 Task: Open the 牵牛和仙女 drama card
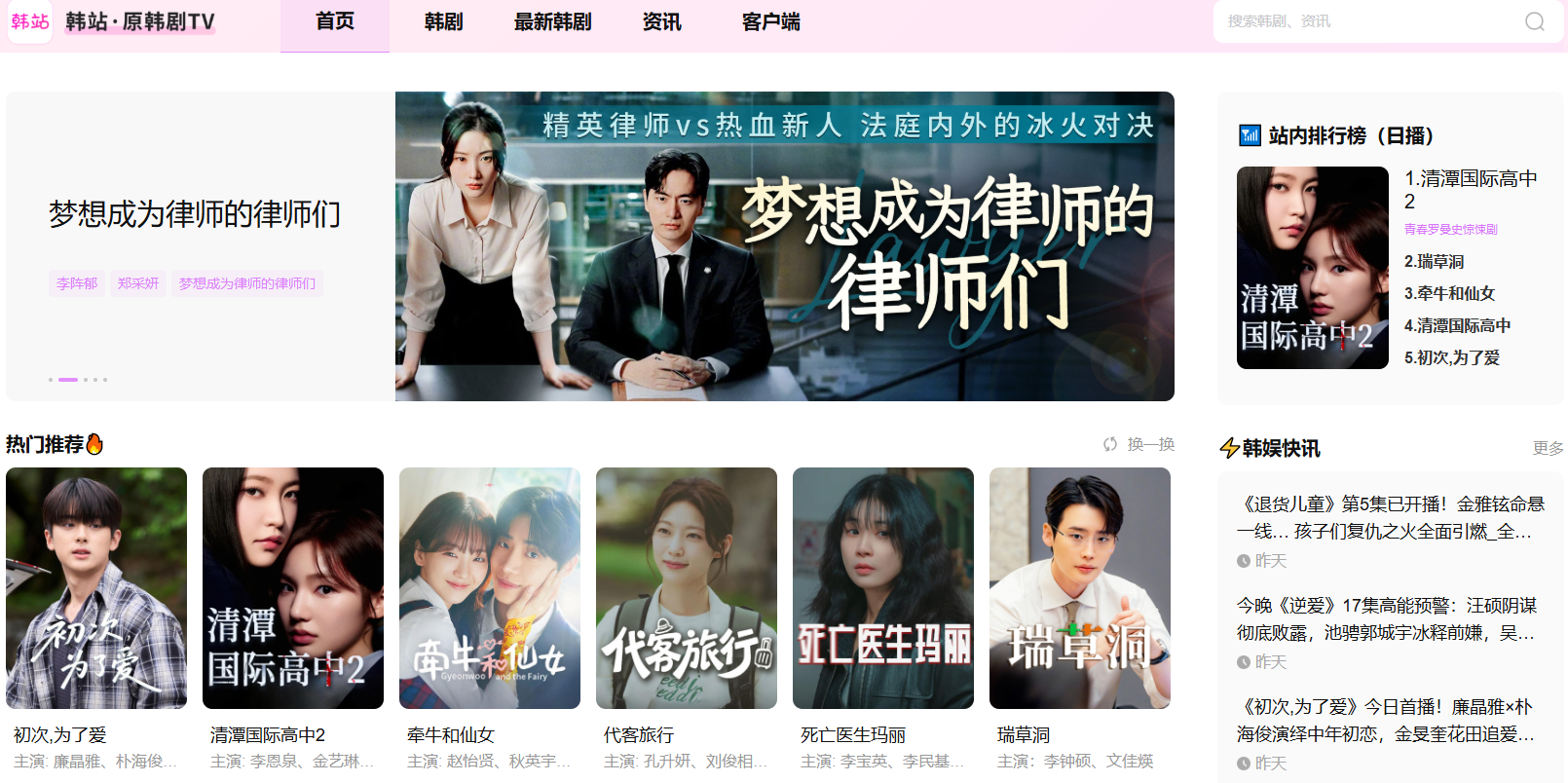(490, 588)
